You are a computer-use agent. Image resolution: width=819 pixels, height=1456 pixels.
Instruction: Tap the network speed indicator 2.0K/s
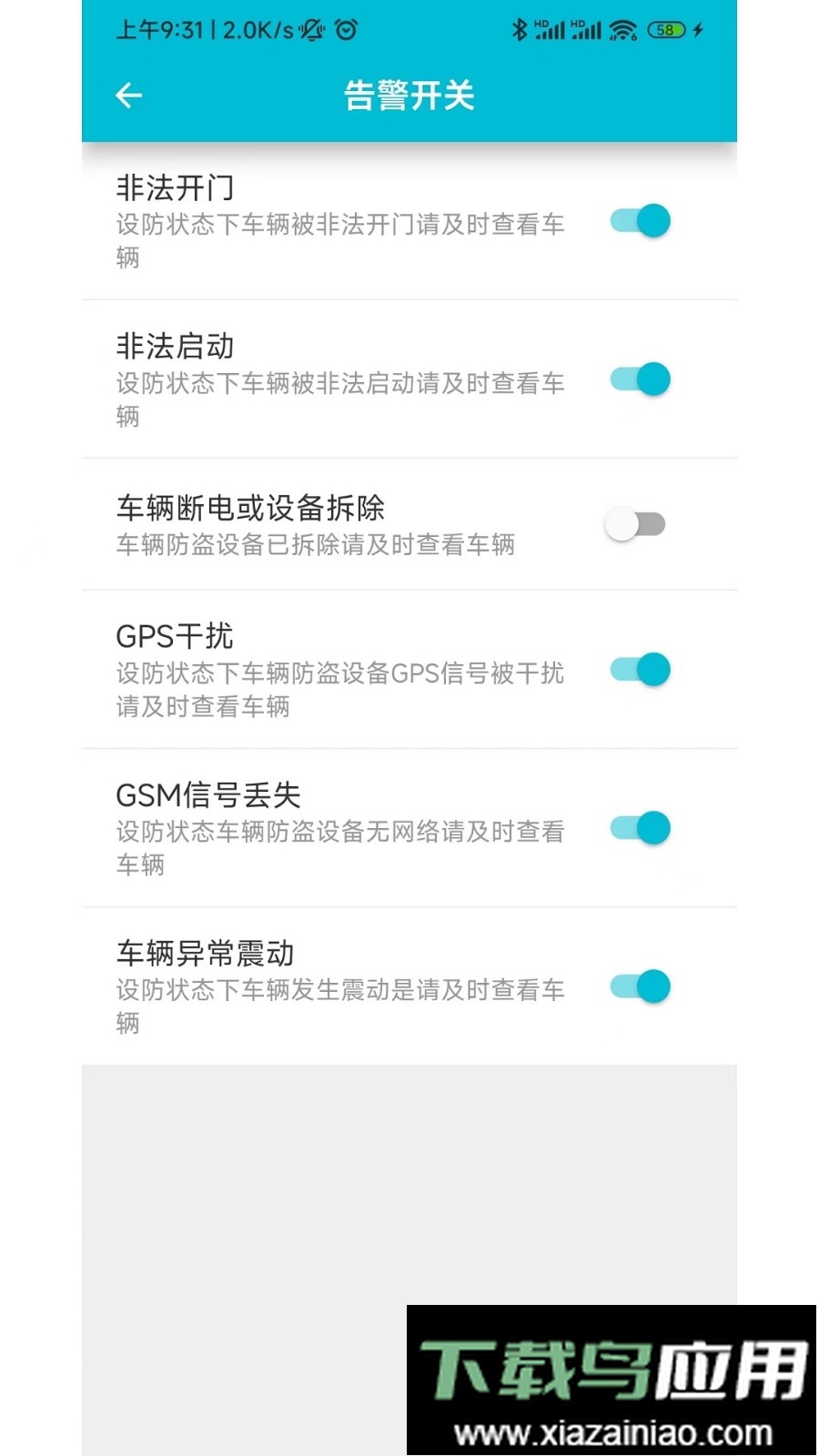(258, 30)
